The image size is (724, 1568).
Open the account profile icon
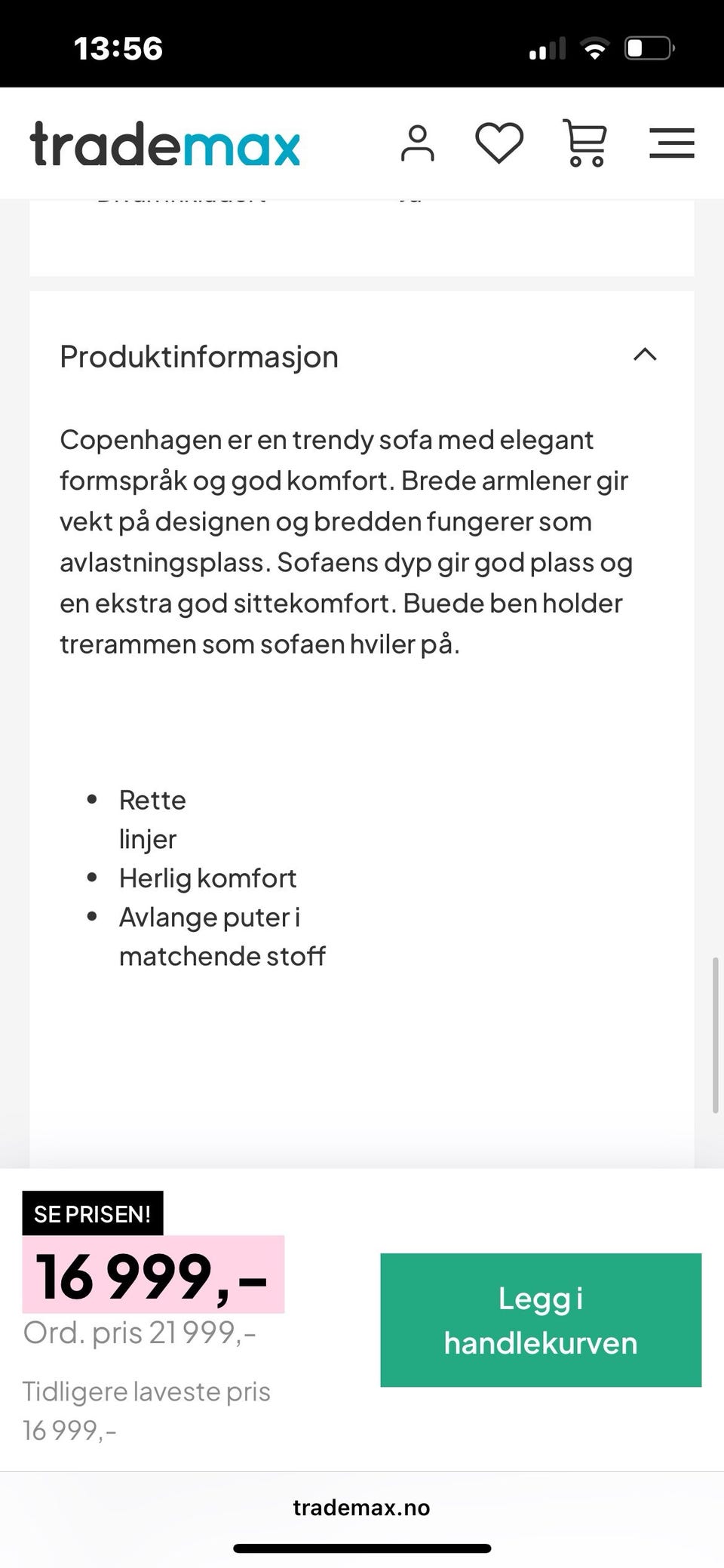point(419,143)
